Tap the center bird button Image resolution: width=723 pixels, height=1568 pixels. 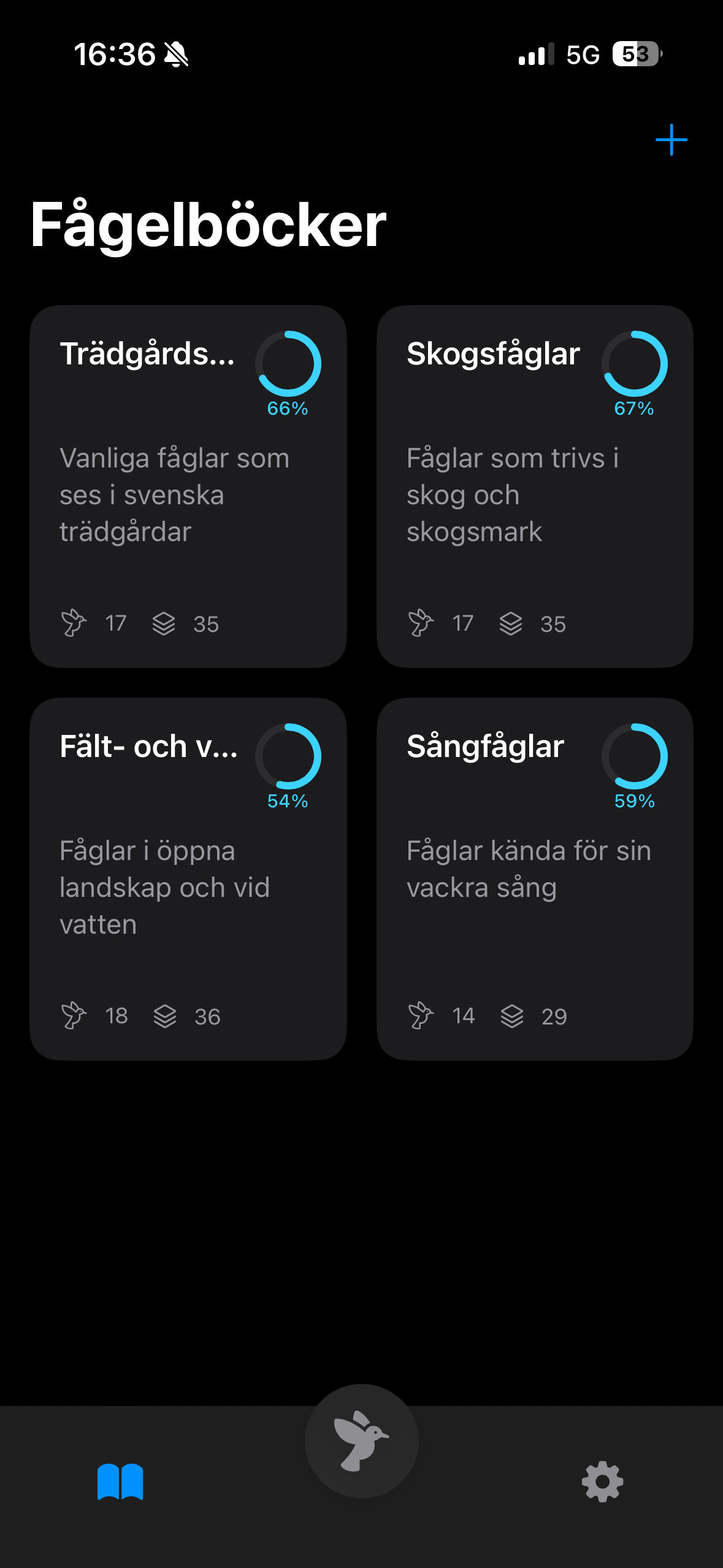(x=361, y=1440)
